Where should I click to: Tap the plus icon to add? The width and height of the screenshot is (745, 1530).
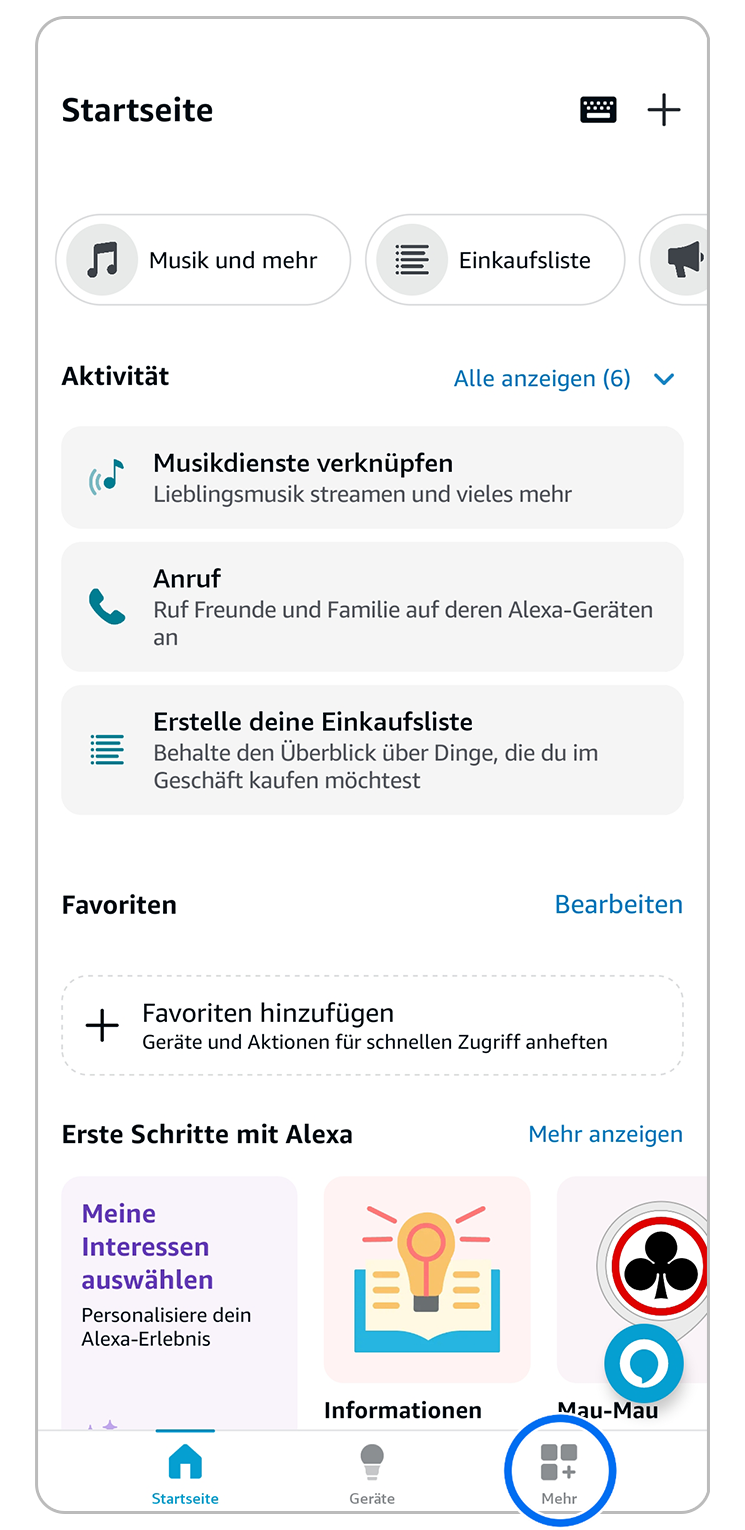[x=664, y=110]
